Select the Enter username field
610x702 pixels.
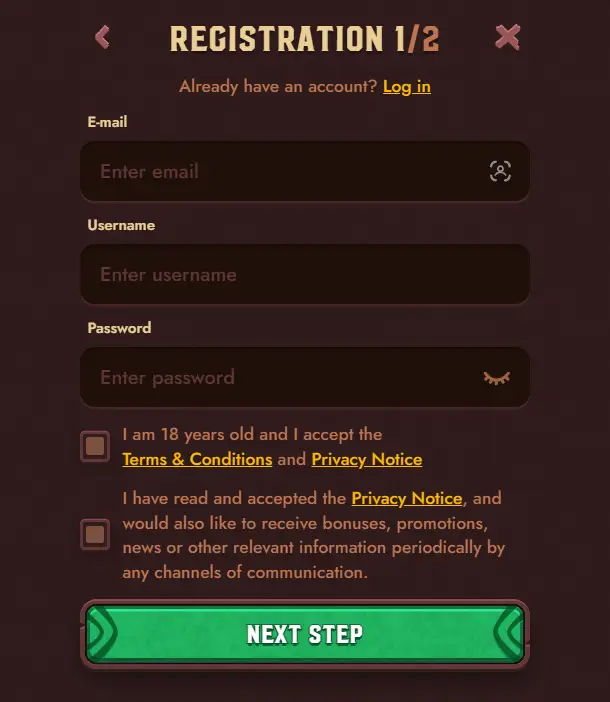pos(304,275)
